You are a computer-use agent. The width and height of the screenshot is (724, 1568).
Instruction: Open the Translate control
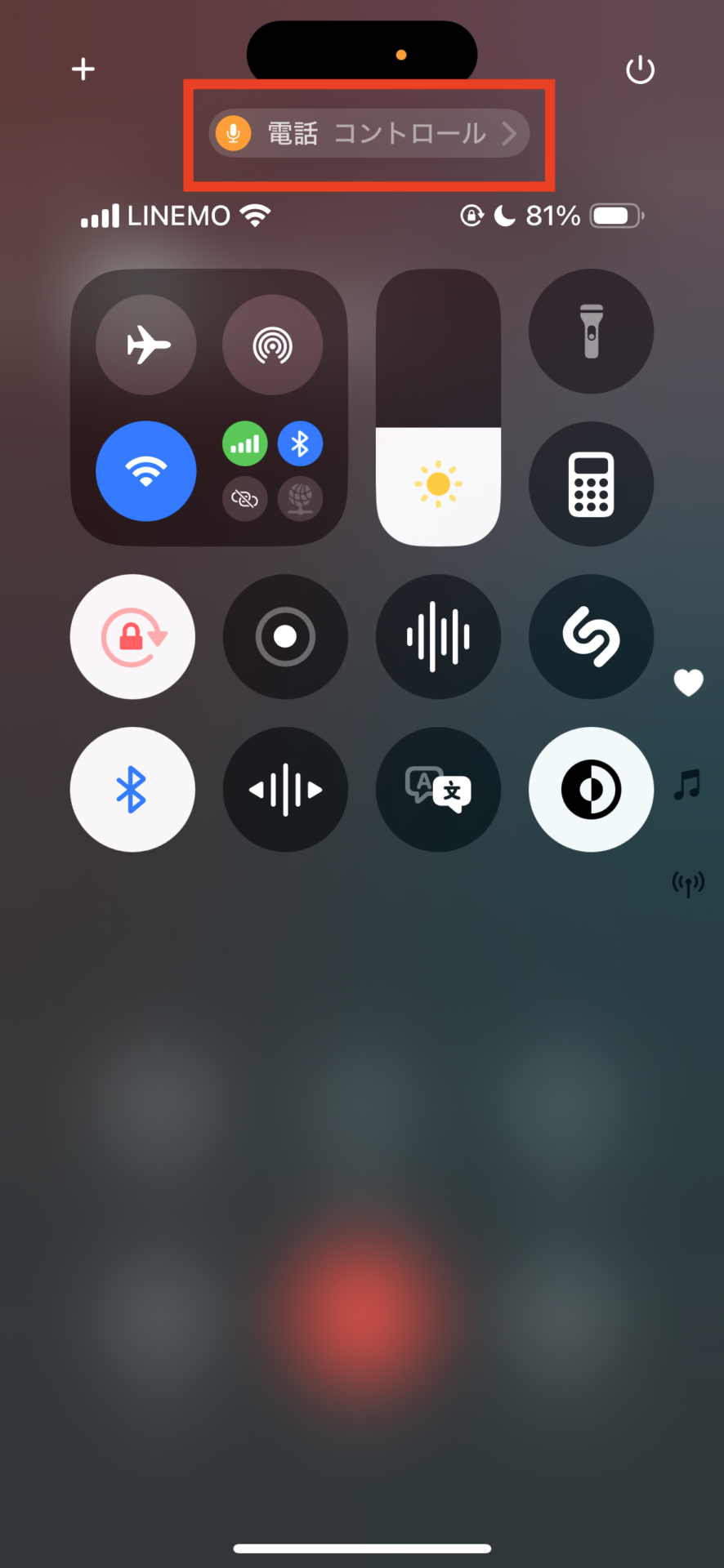click(x=438, y=790)
